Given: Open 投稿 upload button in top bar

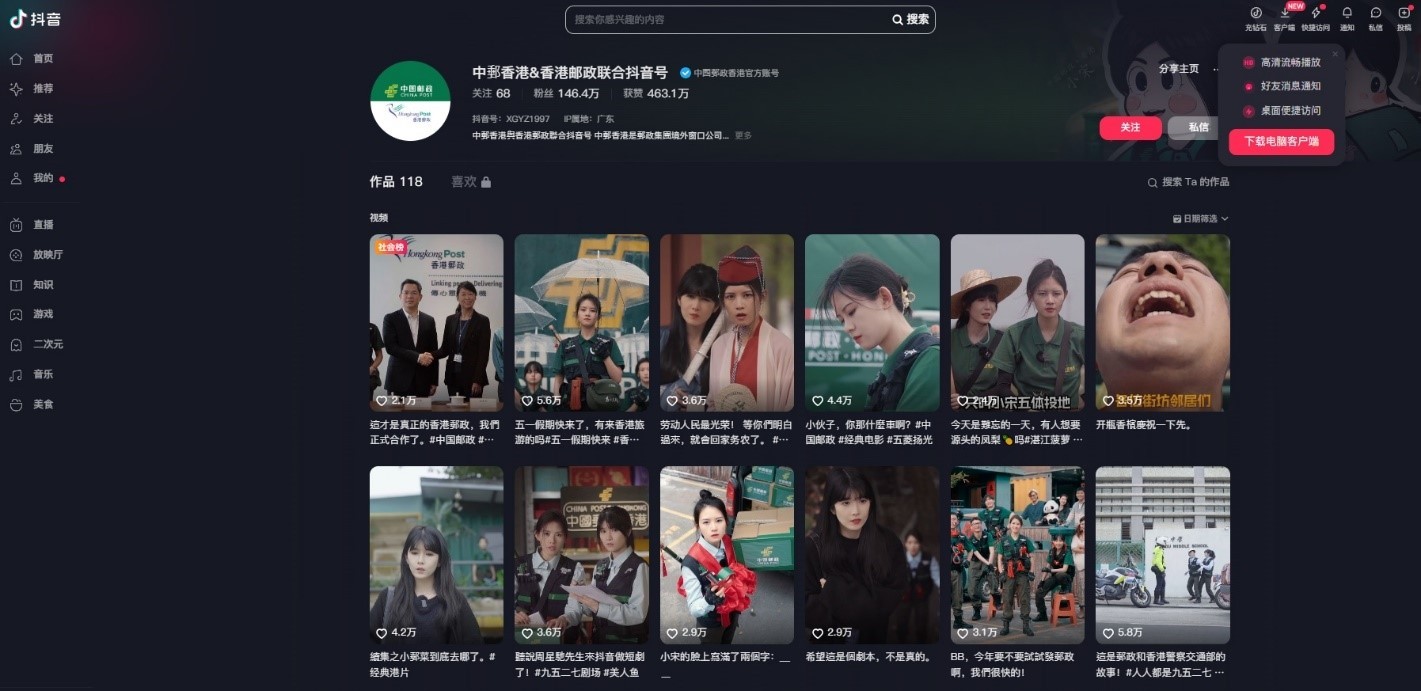Looking at the screenshot, I should pyautogui.click(x=1404, y=17).
